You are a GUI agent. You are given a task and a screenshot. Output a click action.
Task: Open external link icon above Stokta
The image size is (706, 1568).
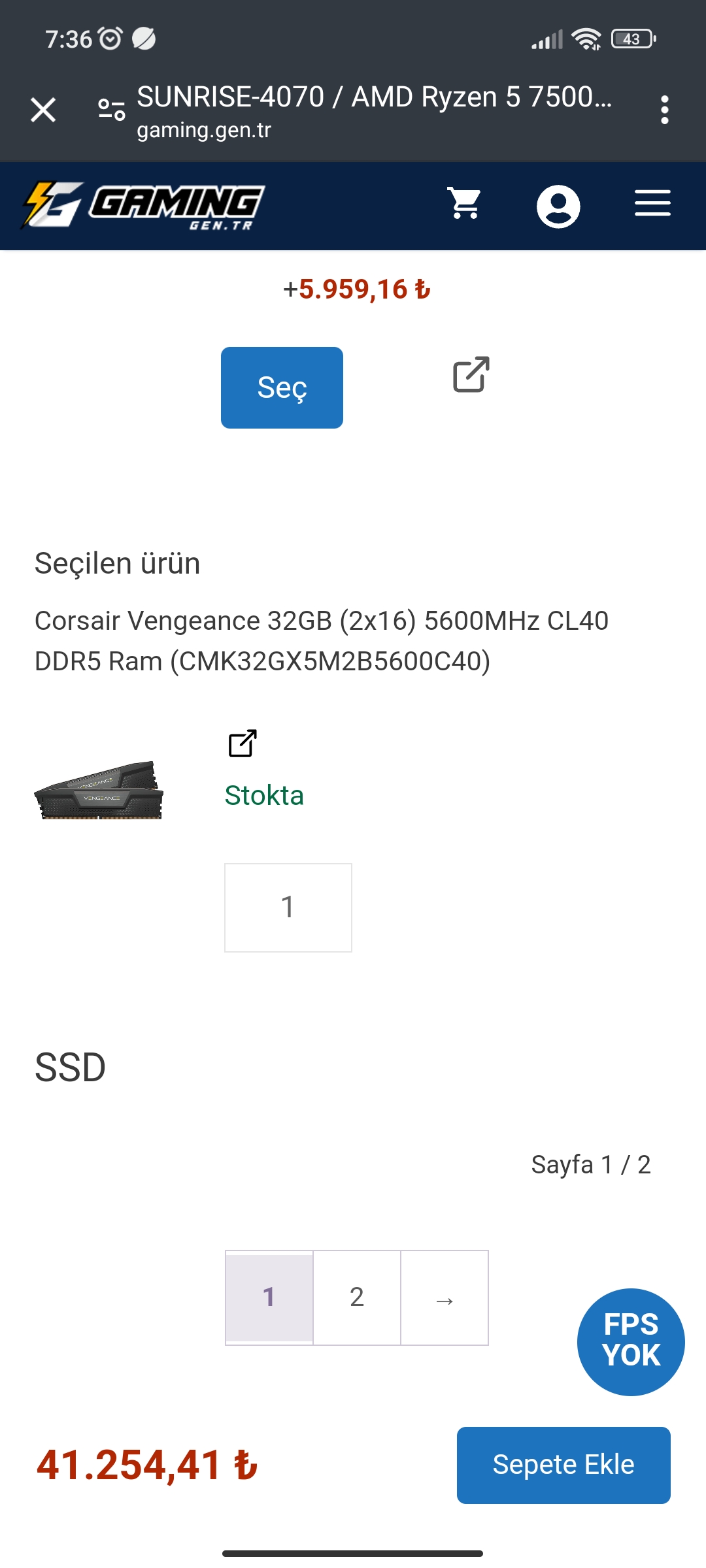coord(243,743)
